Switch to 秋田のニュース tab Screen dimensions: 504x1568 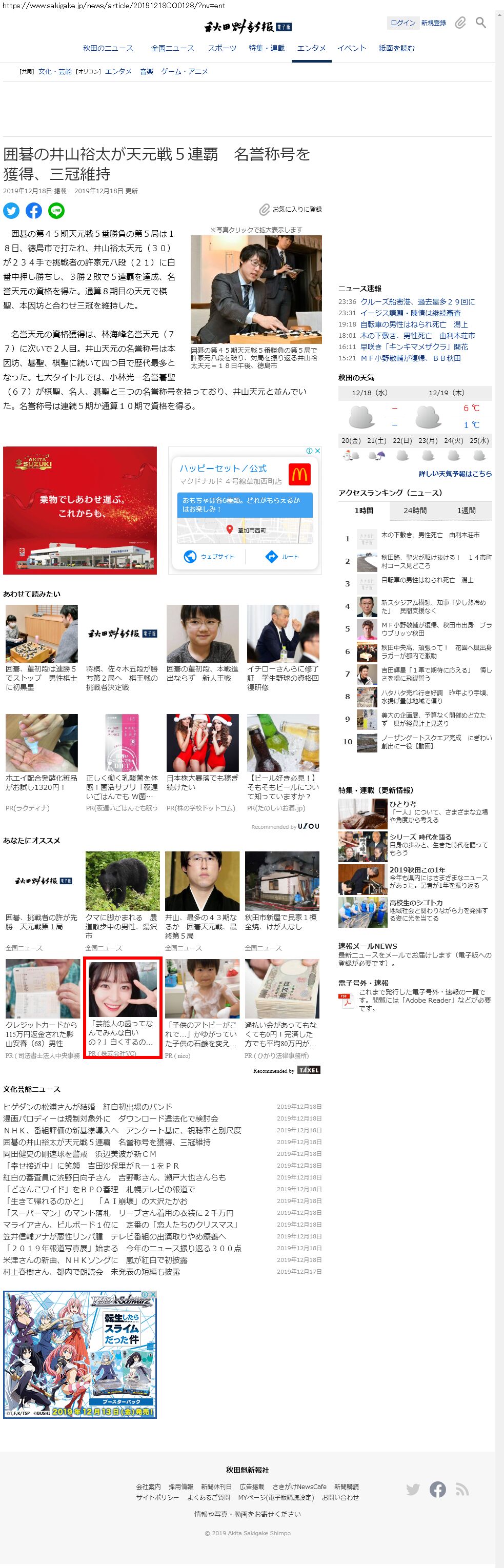pos(108,48)
